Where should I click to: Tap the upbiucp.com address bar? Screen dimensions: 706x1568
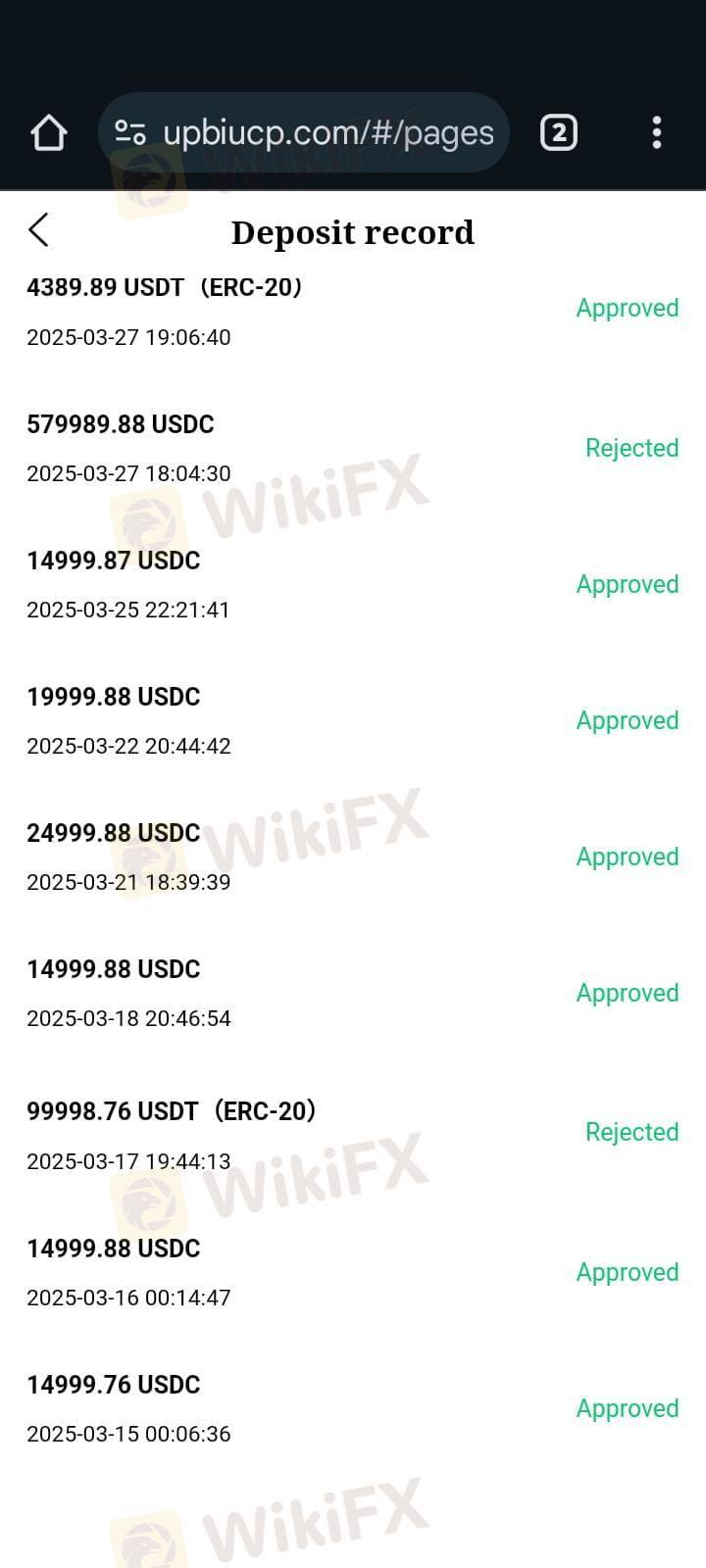(x=328, y=132)
